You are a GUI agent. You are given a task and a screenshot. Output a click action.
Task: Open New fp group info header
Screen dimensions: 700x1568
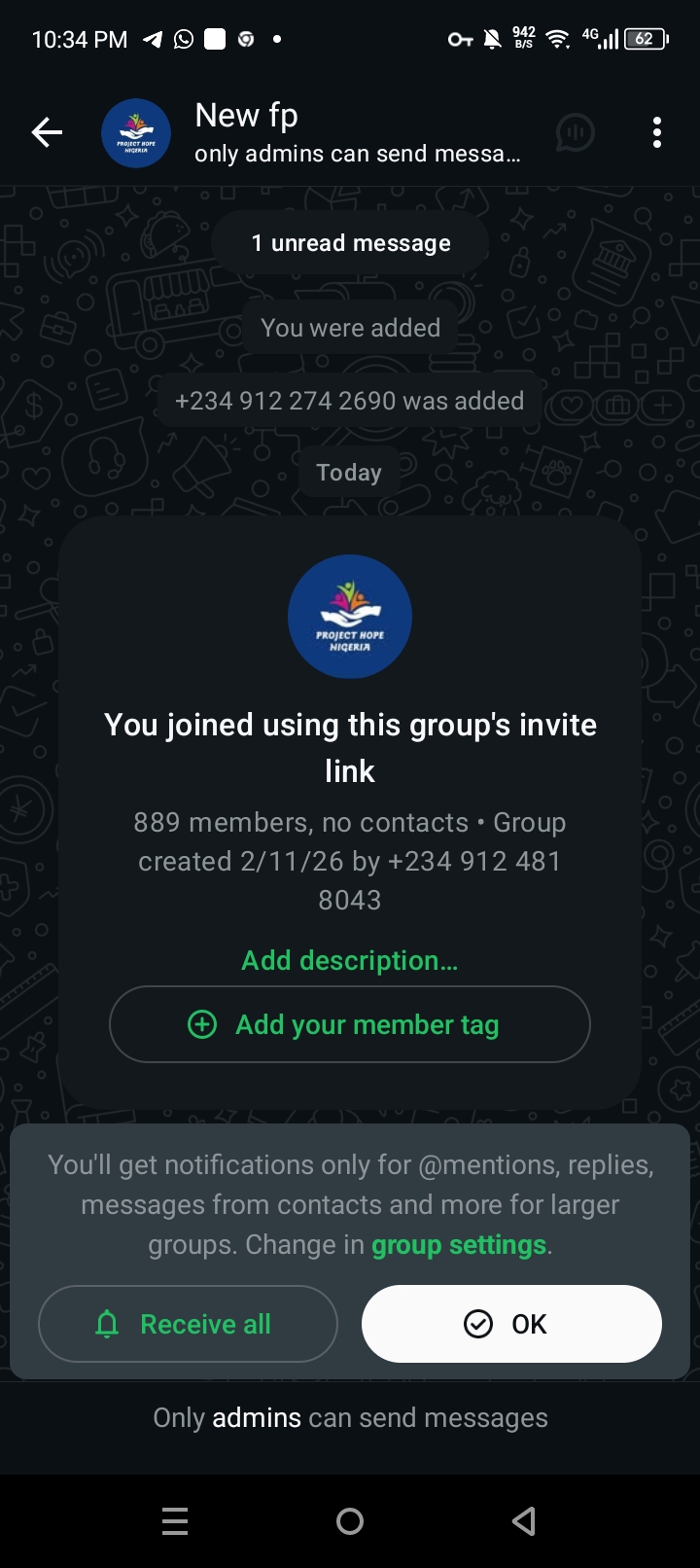click(356, 132)
